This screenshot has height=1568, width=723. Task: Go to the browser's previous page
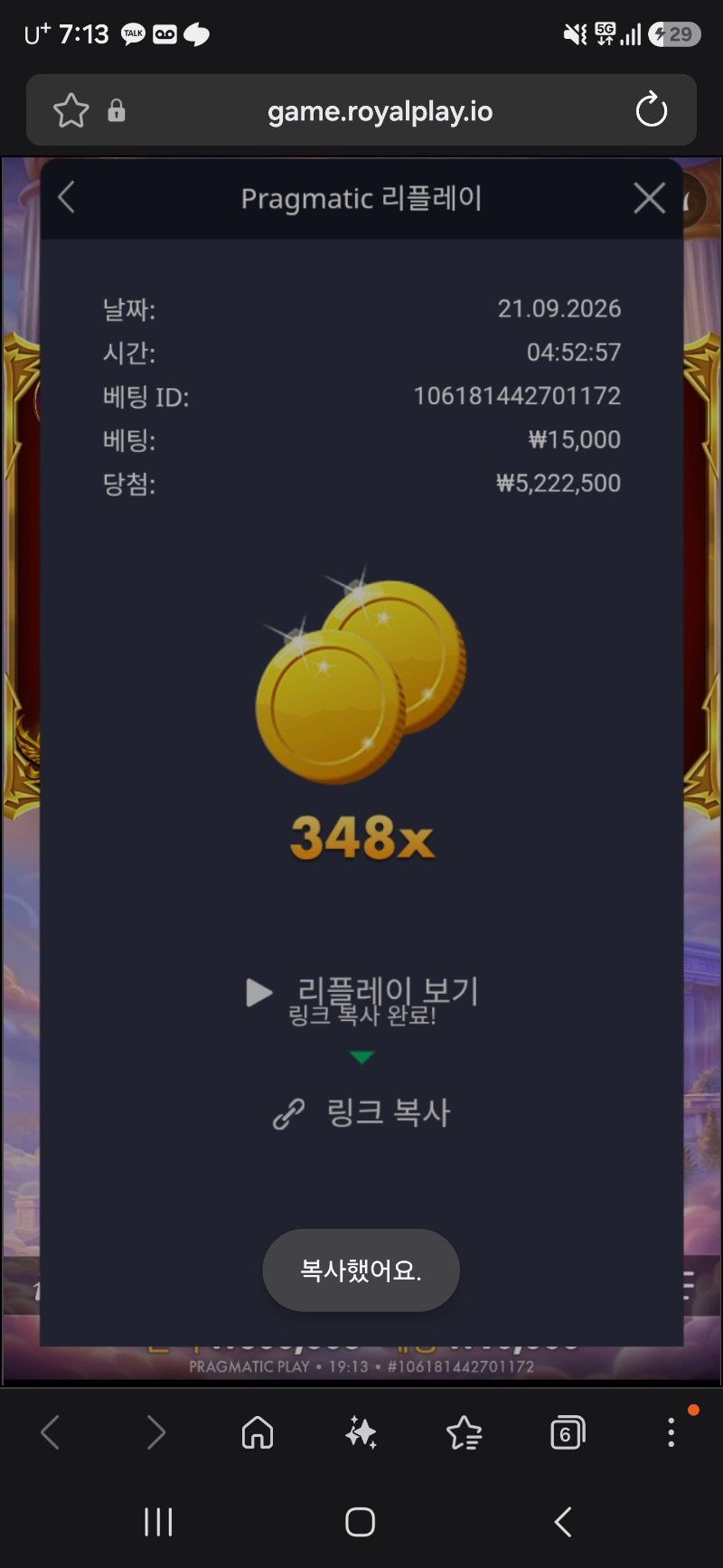click(51, 1432)
